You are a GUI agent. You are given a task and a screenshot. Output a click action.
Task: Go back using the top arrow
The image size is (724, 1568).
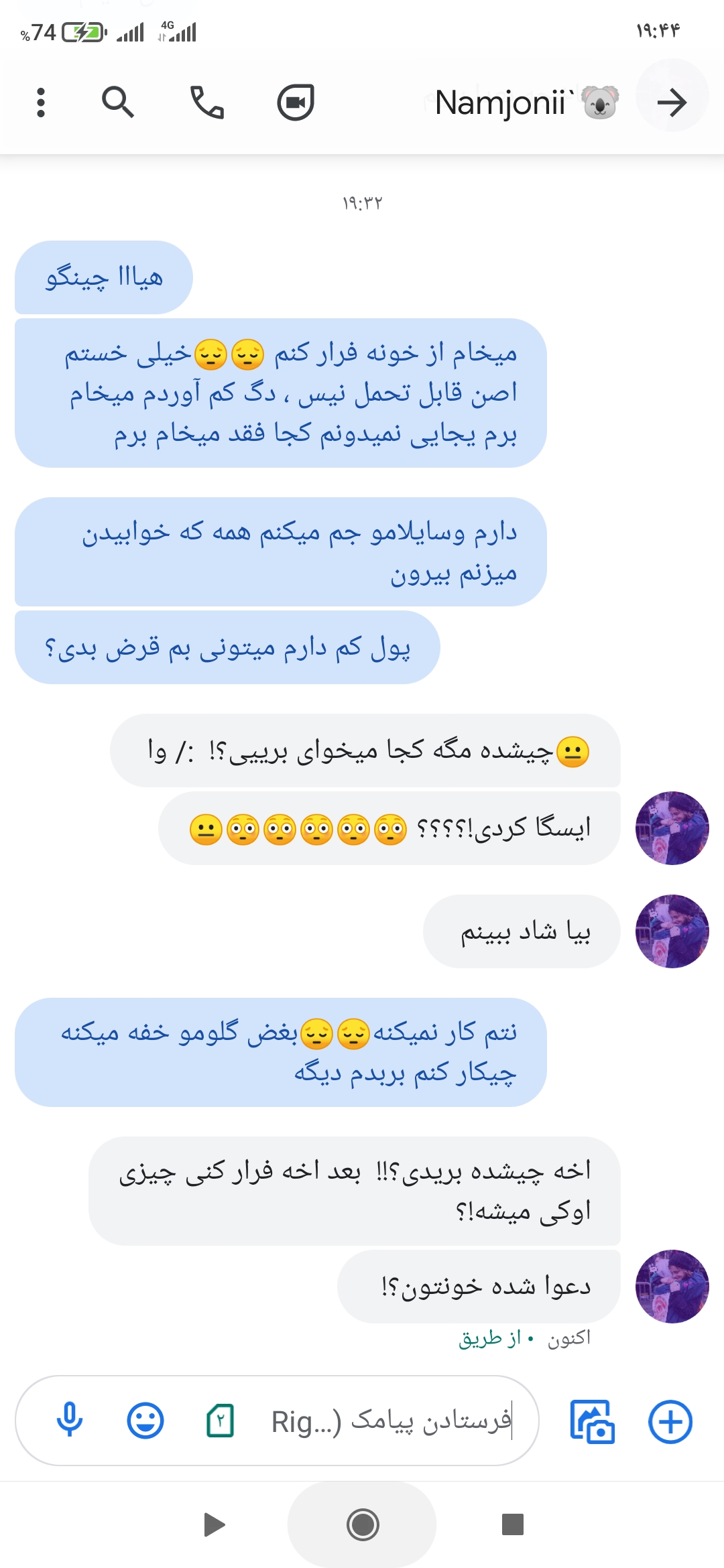tap(672, 103)
